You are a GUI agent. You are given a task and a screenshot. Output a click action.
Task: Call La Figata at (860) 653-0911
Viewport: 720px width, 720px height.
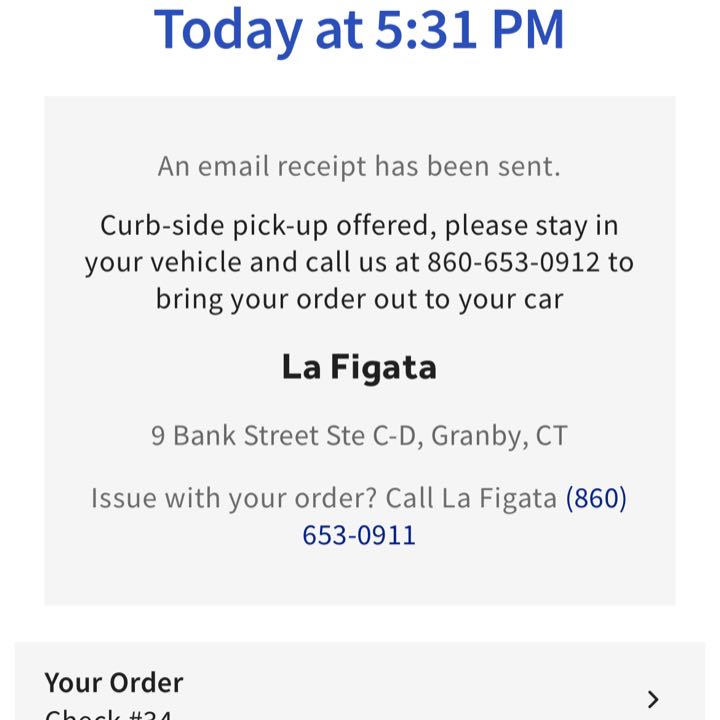pyautogui.click(x=359, y=534)
